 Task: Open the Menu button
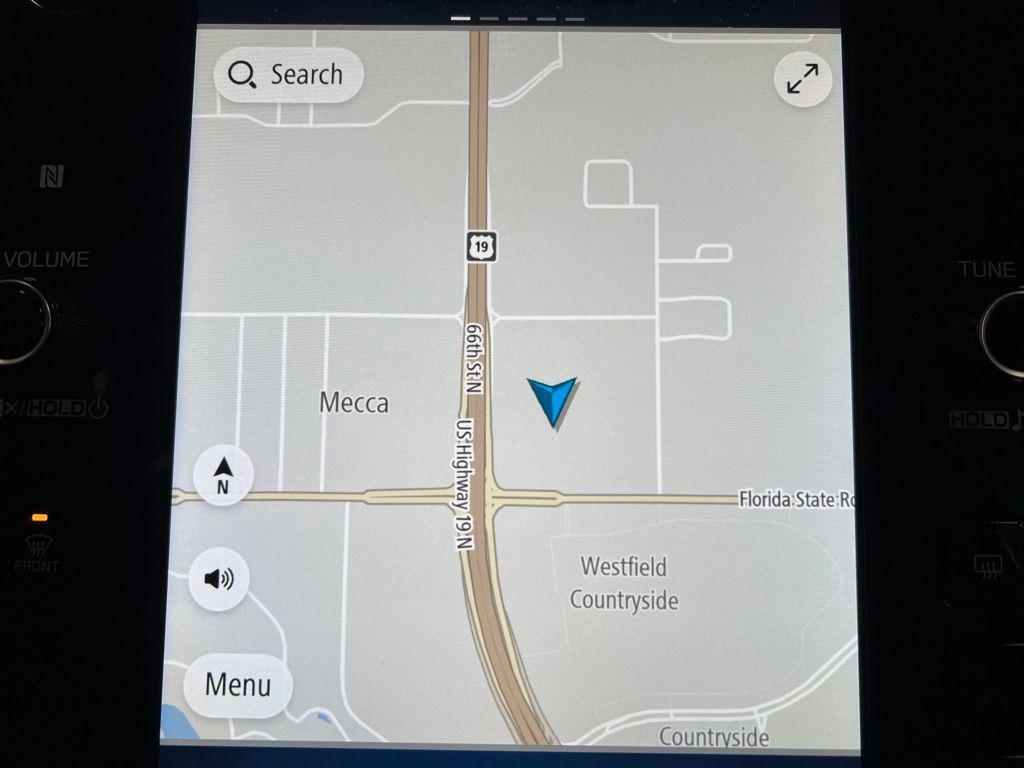(238, 685)
